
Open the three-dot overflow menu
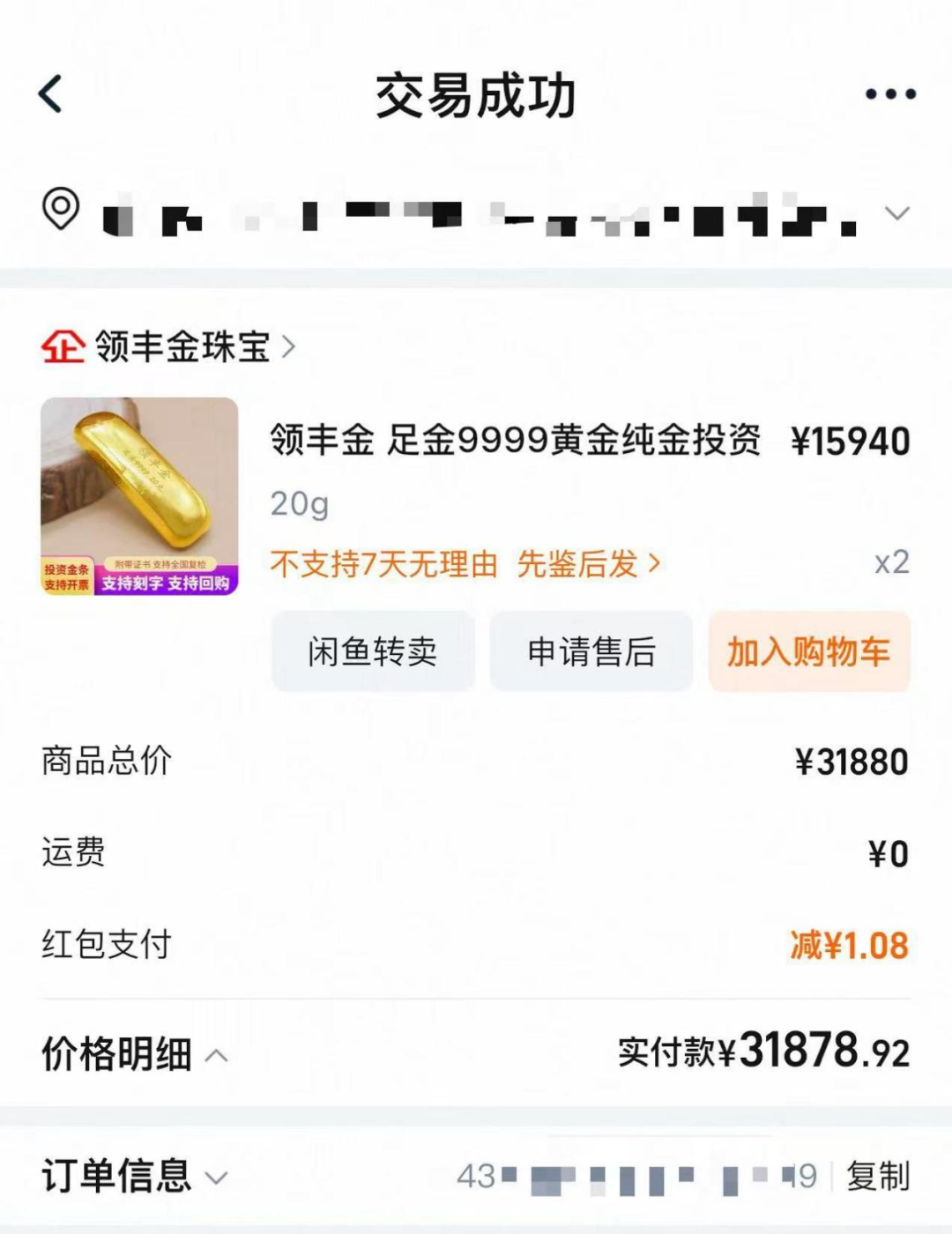pyautogui.click(x=889, y=94)
